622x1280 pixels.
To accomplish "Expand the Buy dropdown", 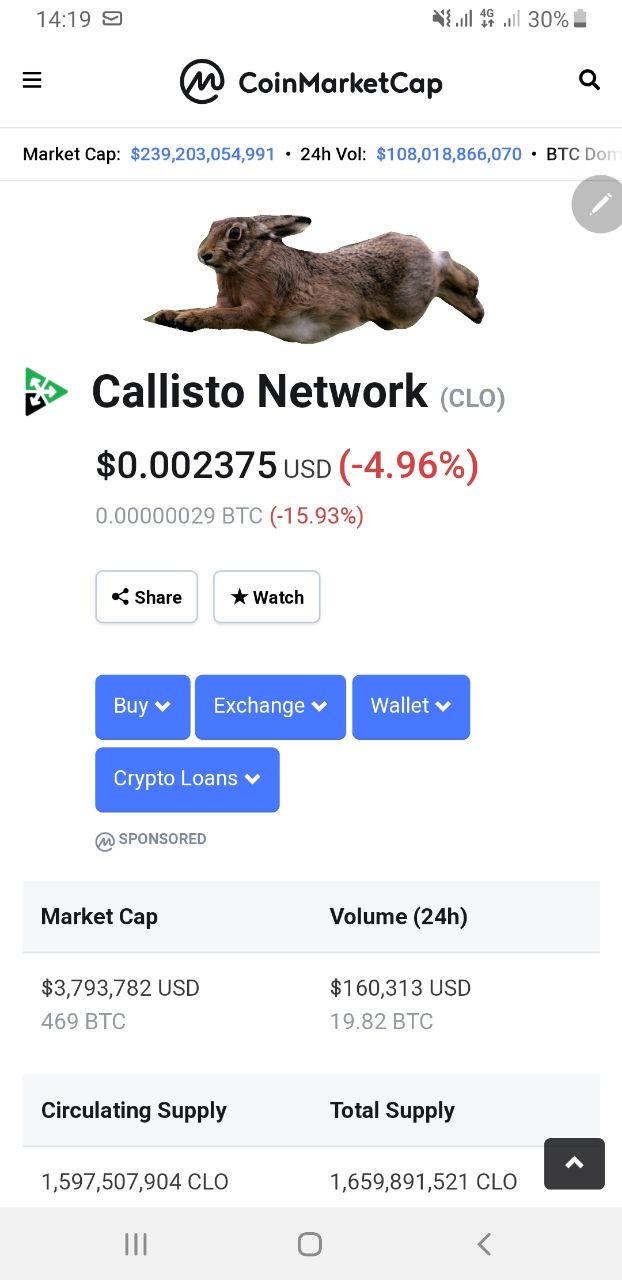I will [142, 706].
